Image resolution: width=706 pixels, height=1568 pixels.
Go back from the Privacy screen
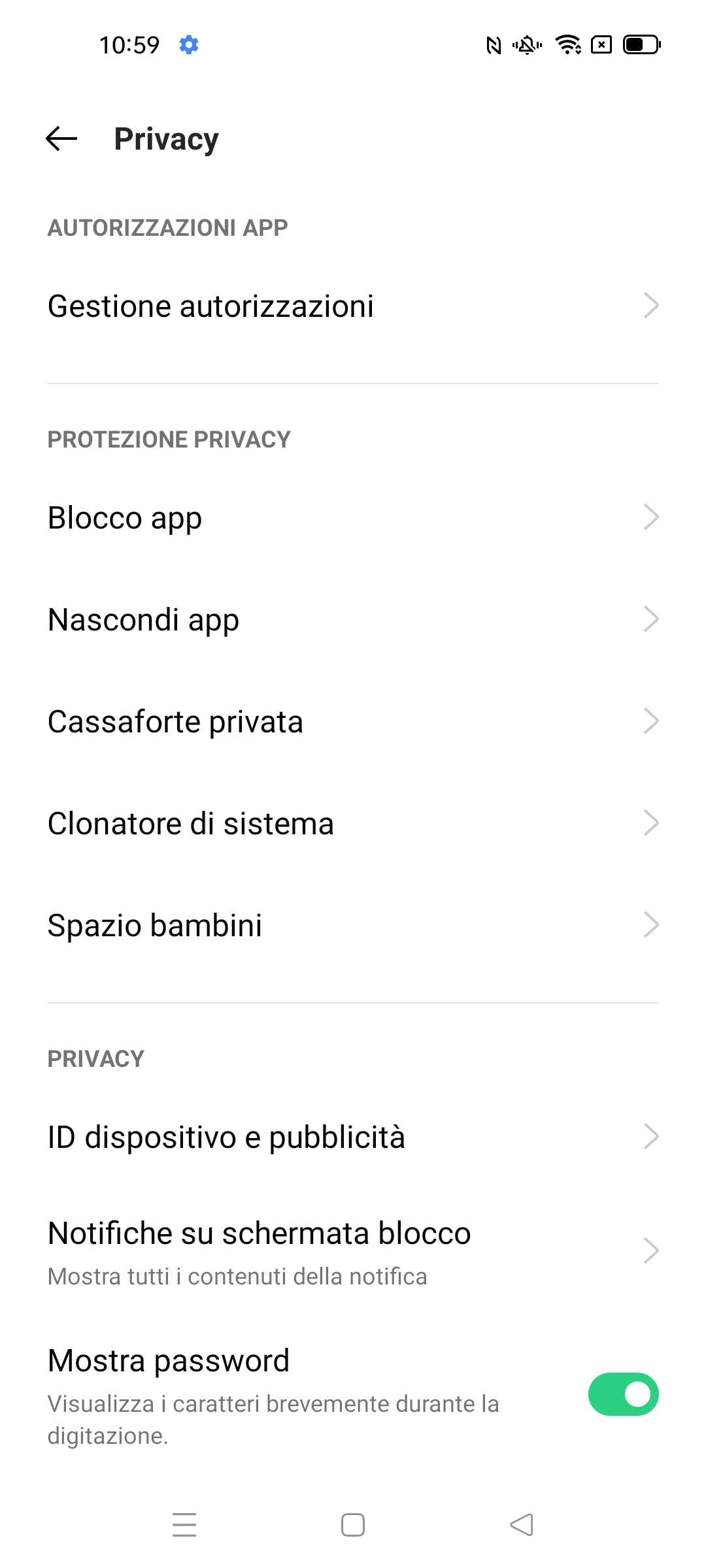tap(62, 139)
